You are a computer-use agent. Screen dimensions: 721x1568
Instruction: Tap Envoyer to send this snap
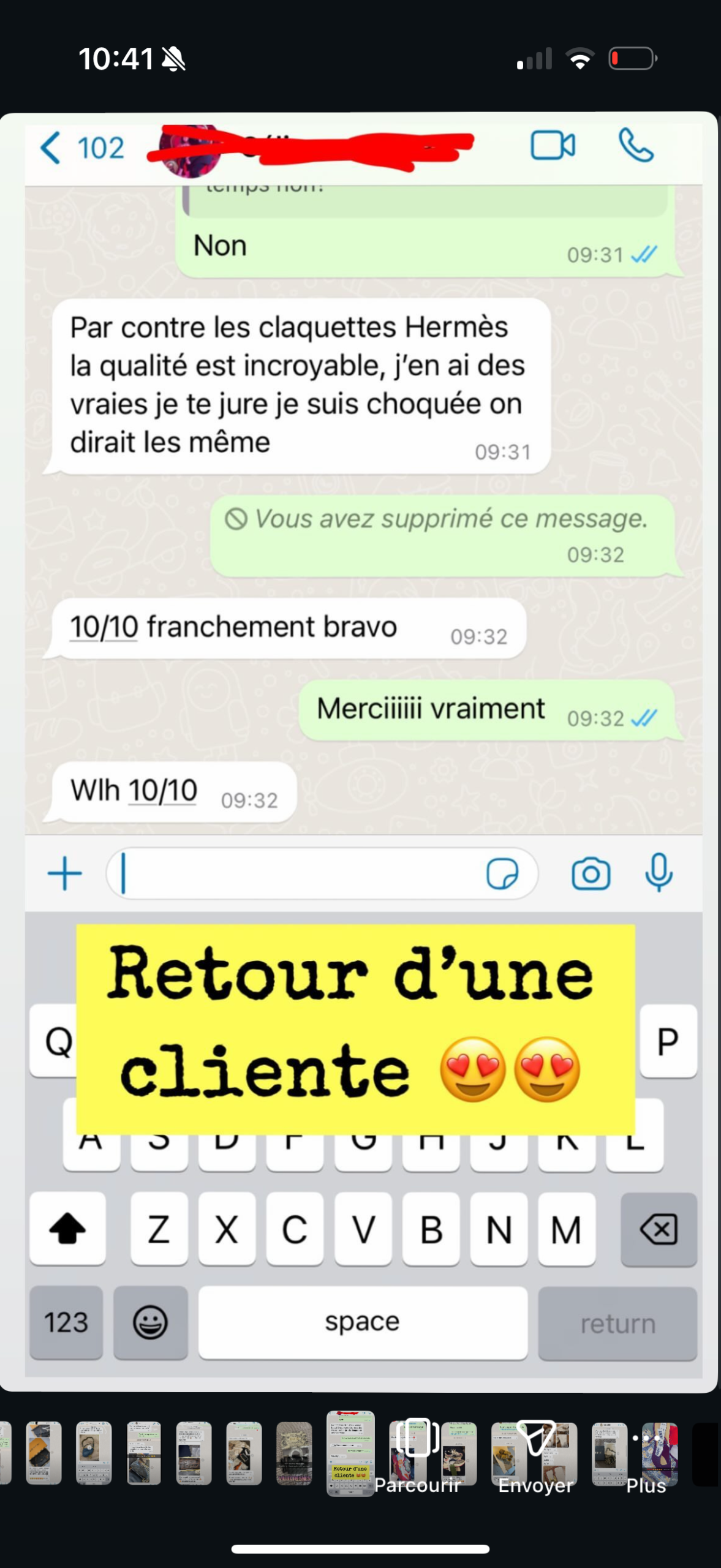(x=535, y=1454)
